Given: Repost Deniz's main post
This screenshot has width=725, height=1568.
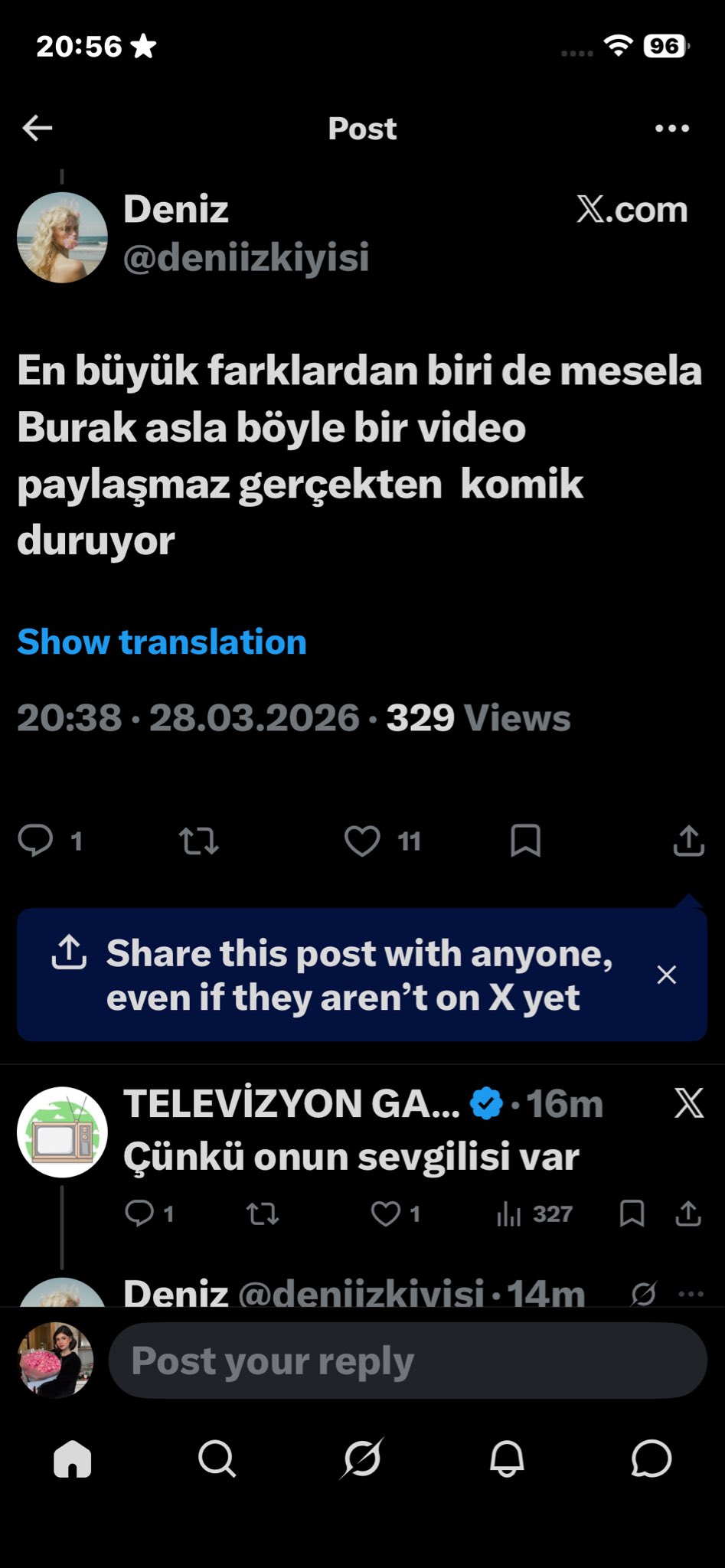Looking at the screenshot, I should pos(199,841).
